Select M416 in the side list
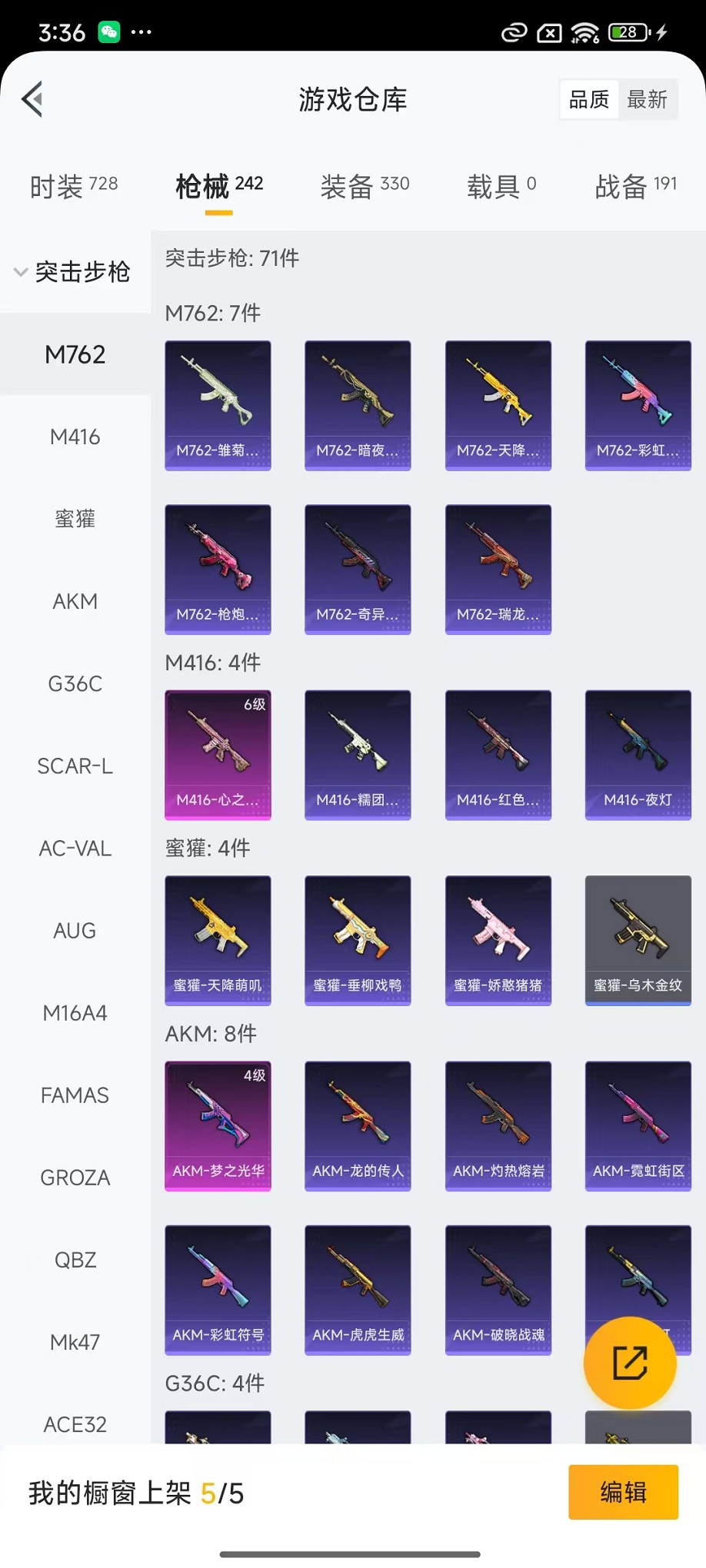Viewport: 706px width, 1568px height. [x=75, y=437]
